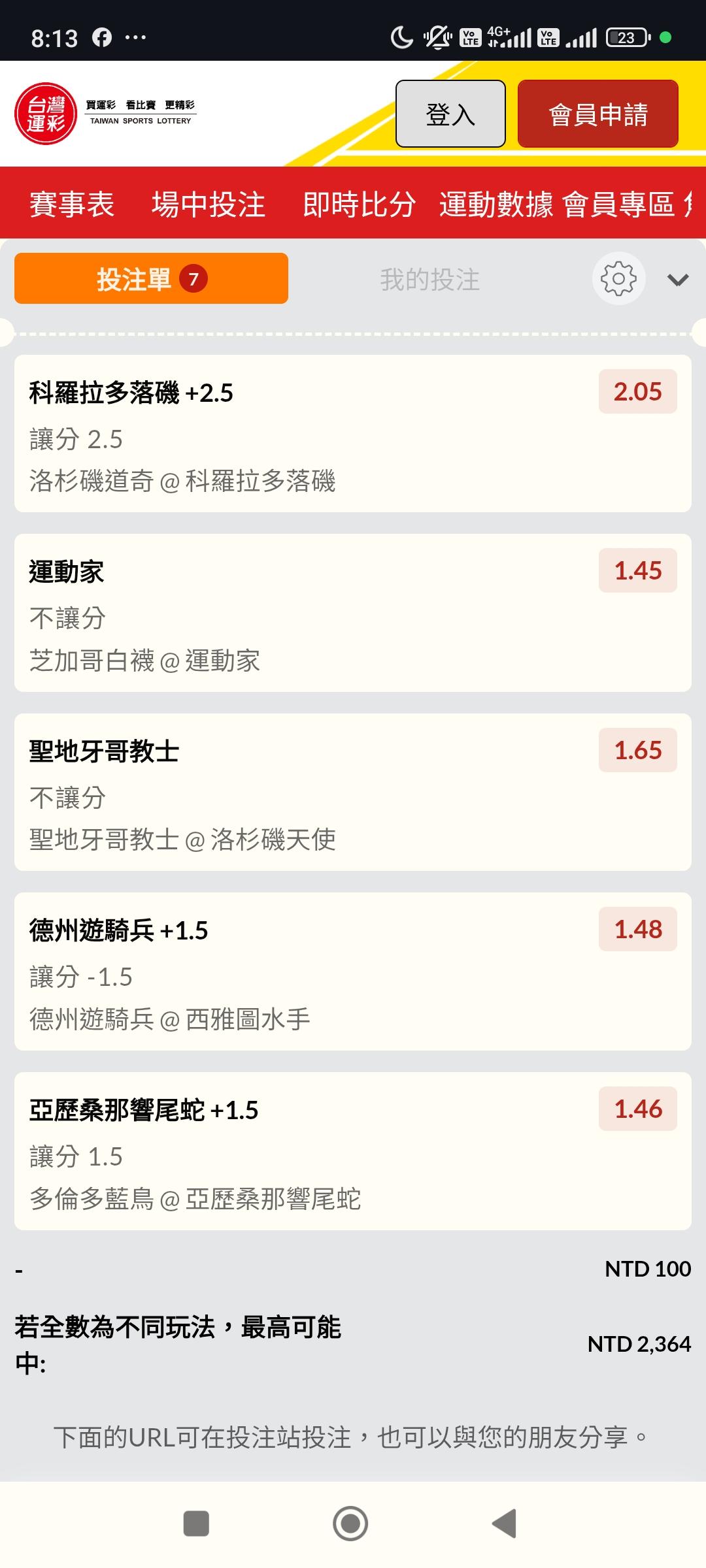Tap the 1.46 odds for 亞歷桑那響尾蛇

(637, 1109)
